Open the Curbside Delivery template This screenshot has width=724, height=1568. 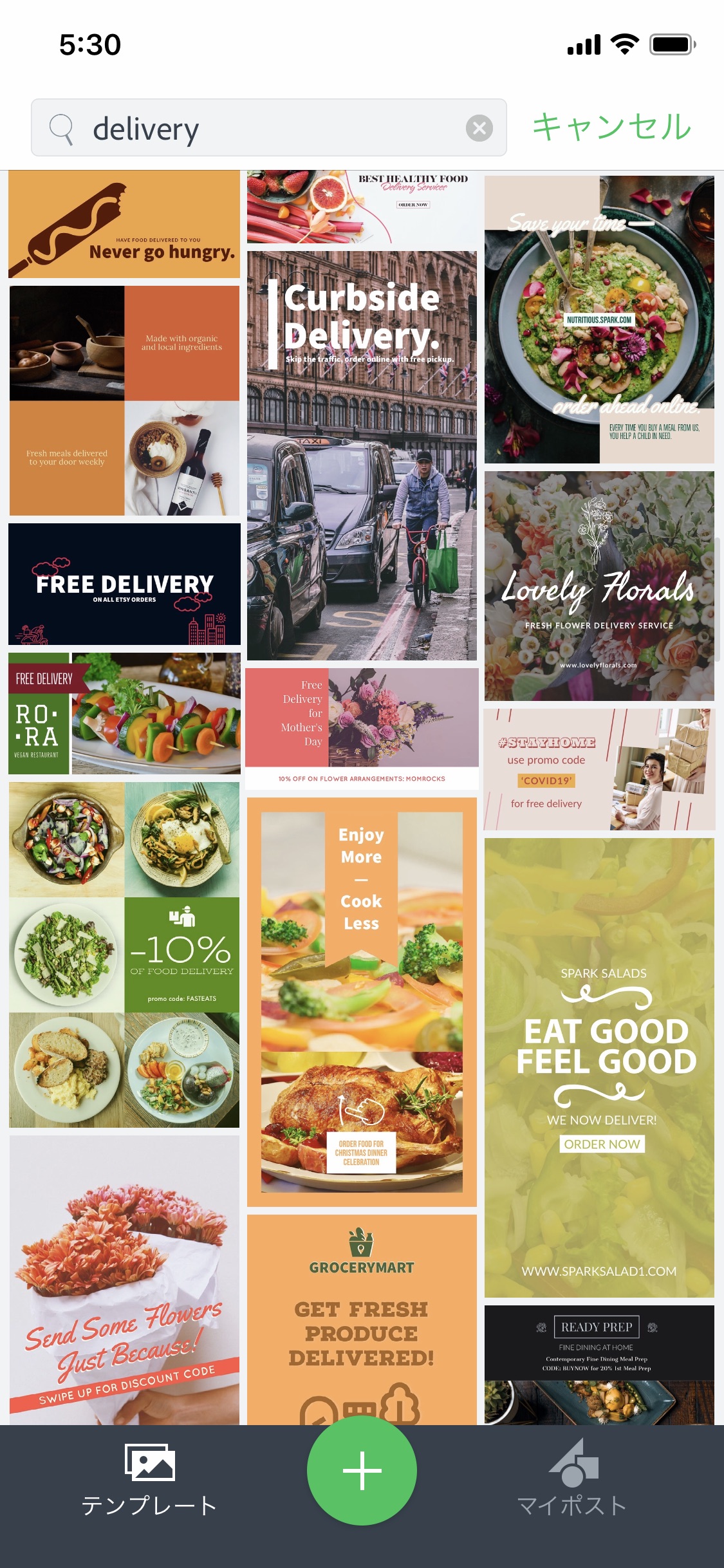362,456
